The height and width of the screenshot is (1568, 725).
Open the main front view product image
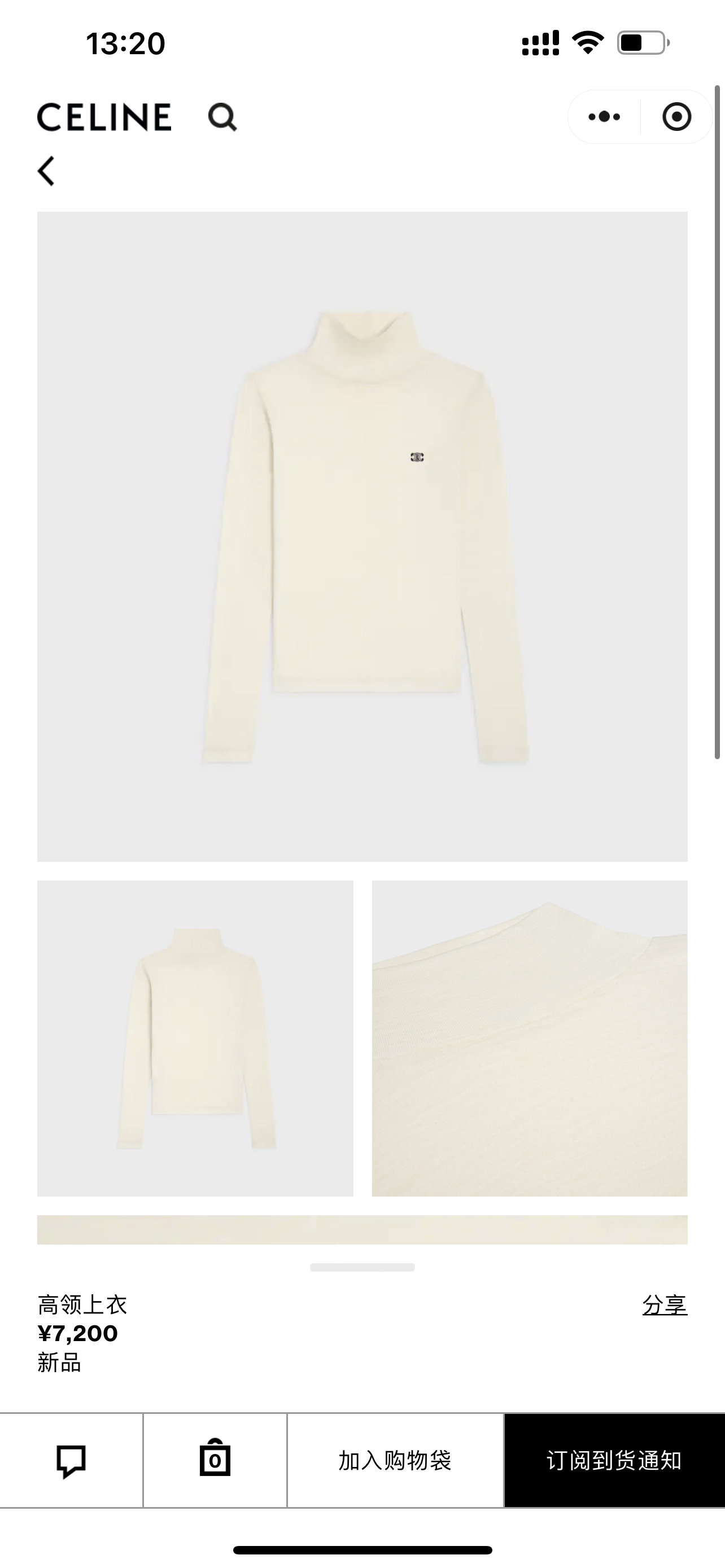362,536
